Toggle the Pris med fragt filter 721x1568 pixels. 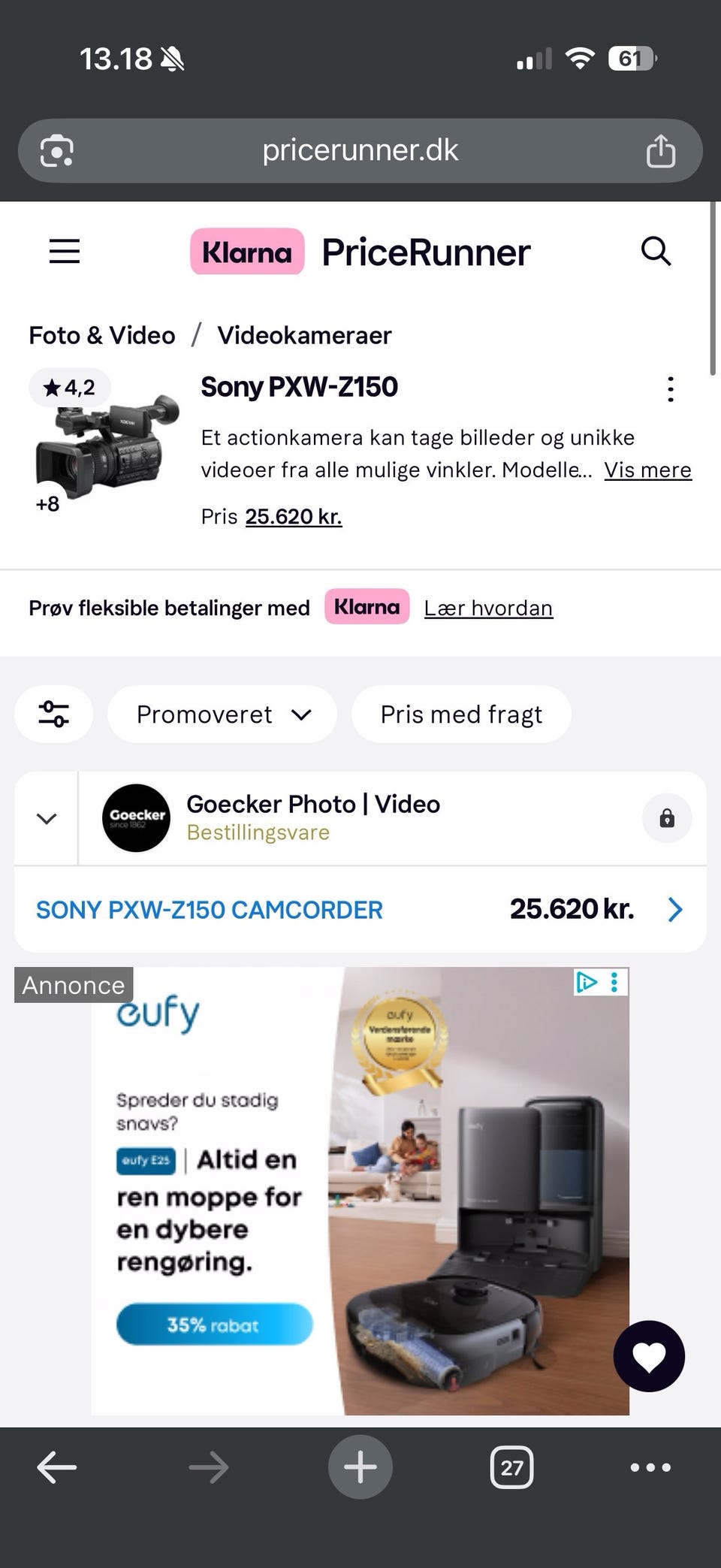461,715
